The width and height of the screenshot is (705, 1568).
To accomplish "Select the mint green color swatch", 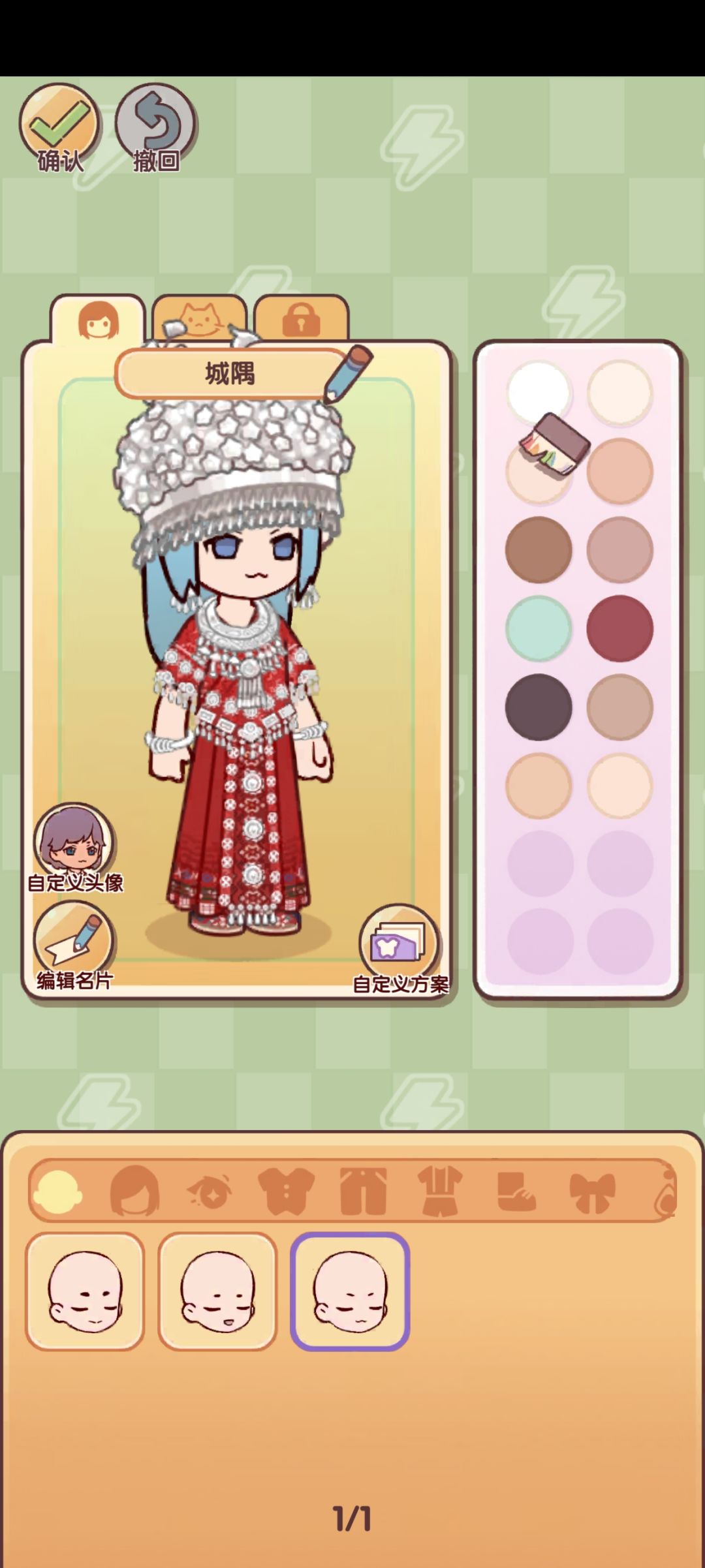I will 539,628.
